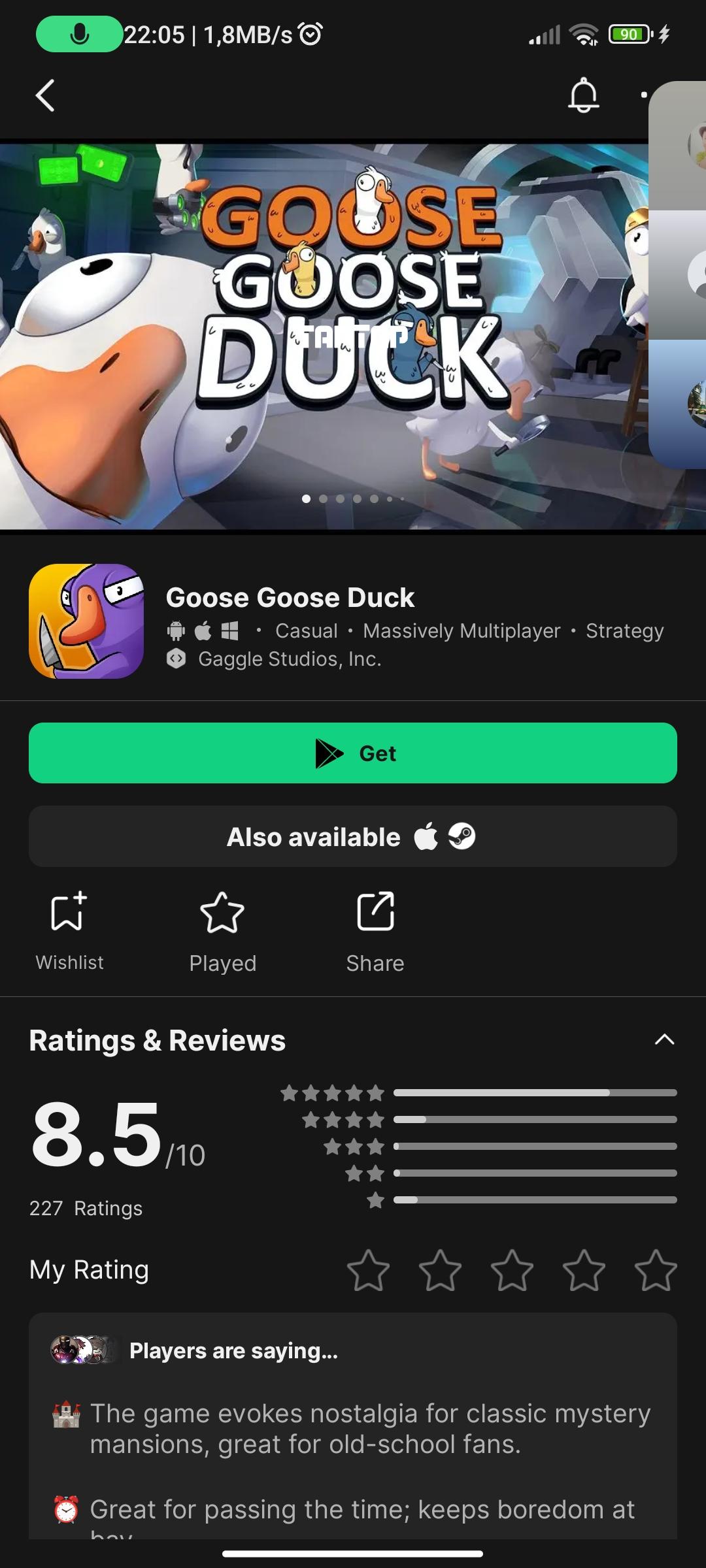Rate the game one star
The image size is (706, 1568).
[x=368, y=1271]
